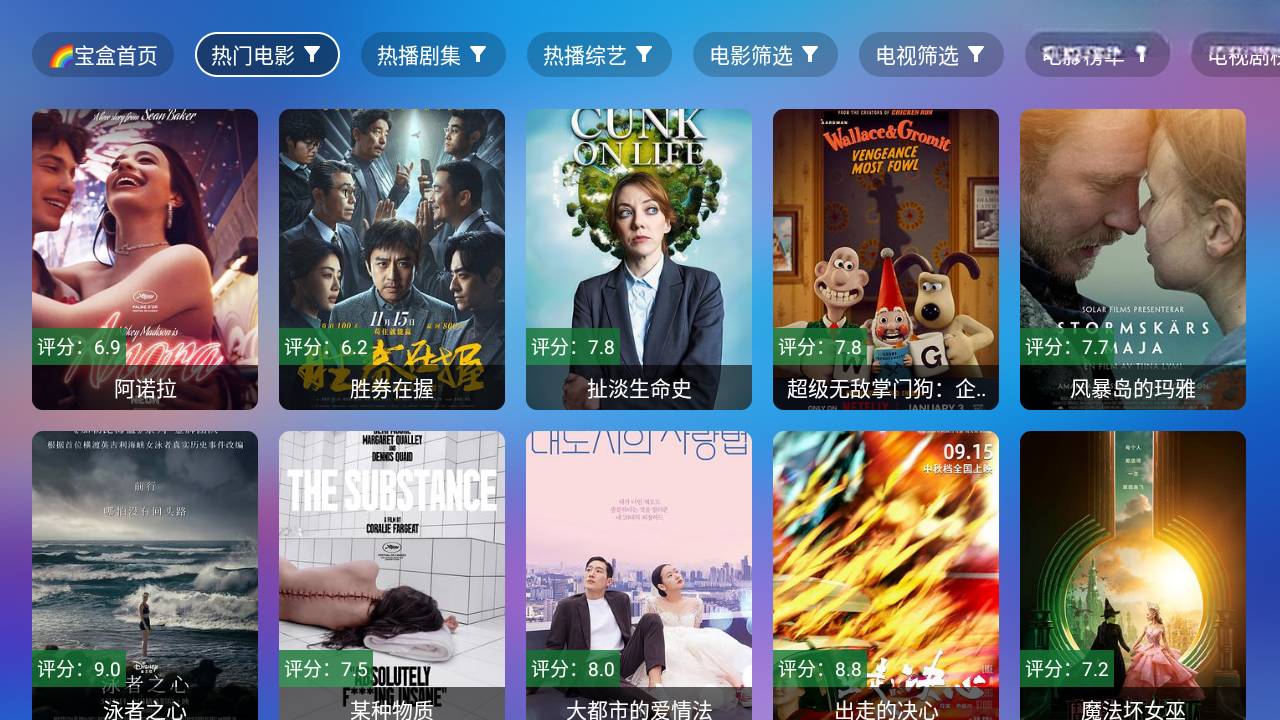Switch to the 电视筛选 tab
Image resolution: width=1280 pixels, height=720 pixels.
pyautogui.click(x=931, y=55)
